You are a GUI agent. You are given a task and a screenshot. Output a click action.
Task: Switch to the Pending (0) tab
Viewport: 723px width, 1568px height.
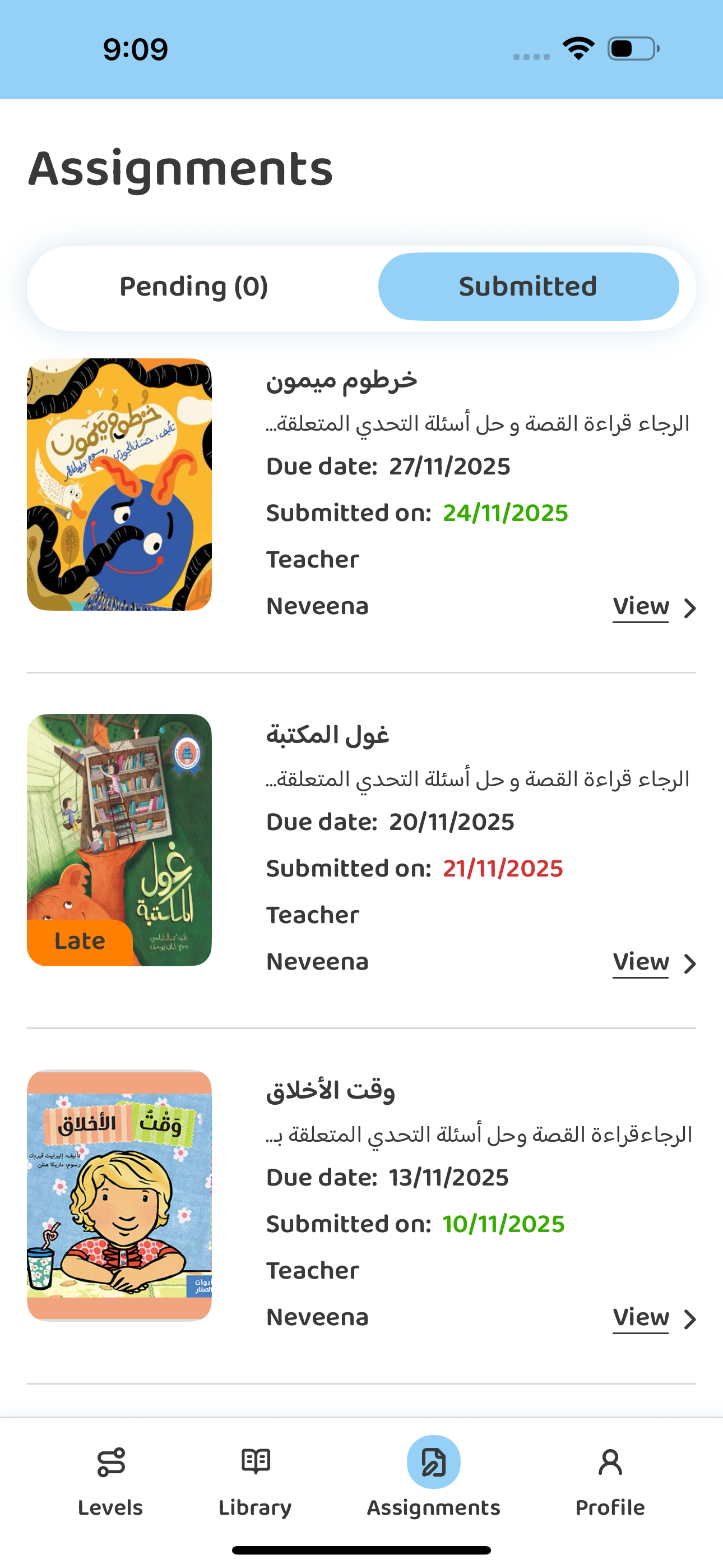[193, 287]
